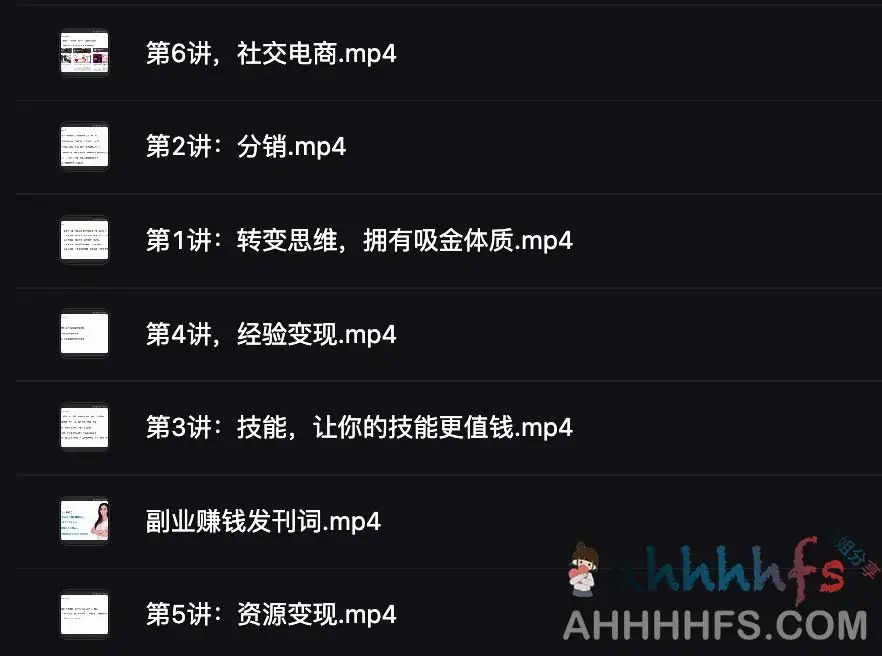882x656 pixels.
Task: Play 副业赚钱发刊词.mp4
Action: (263, 521)
